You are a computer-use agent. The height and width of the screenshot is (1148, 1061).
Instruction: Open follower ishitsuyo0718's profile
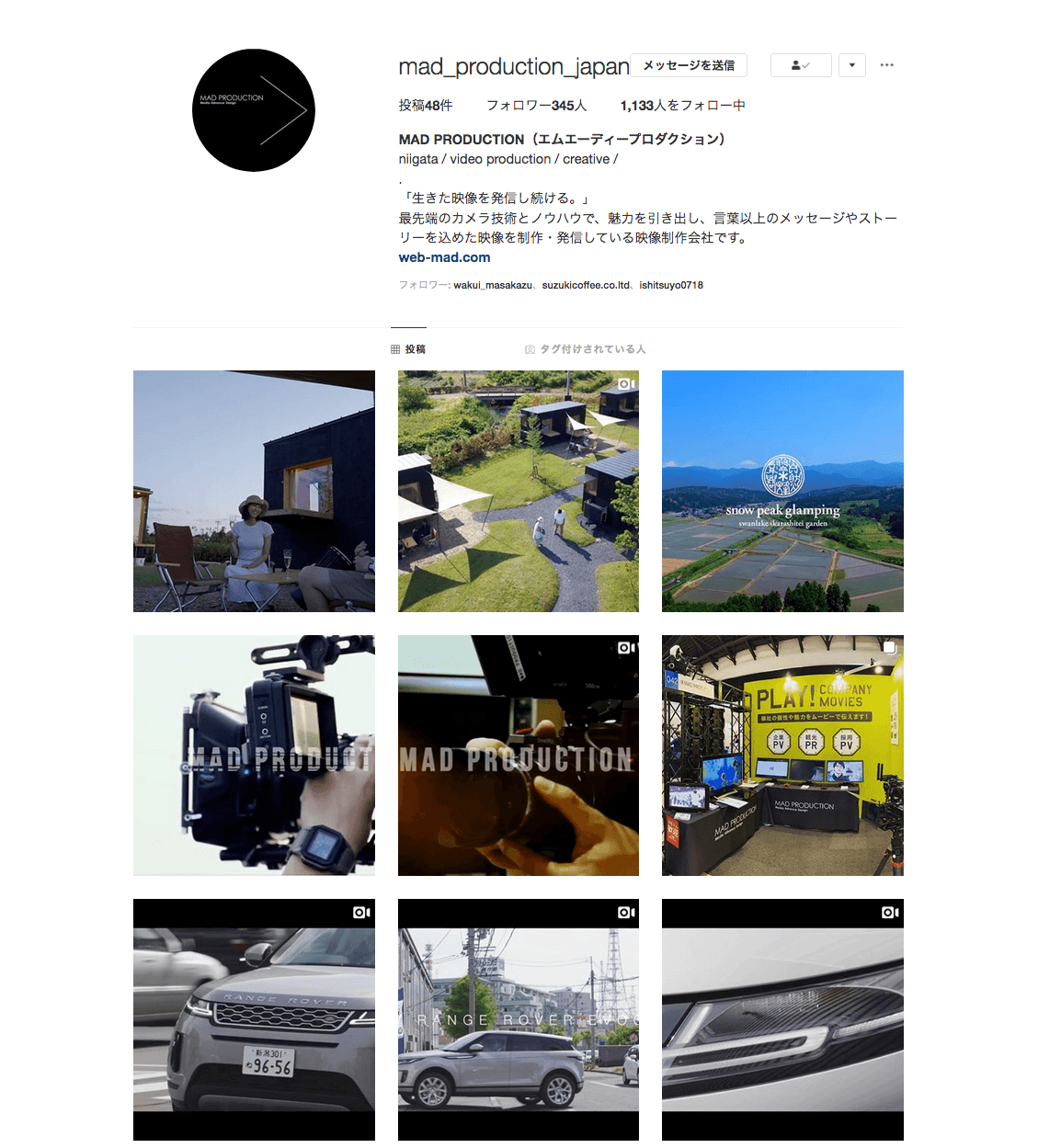[671, 285]
